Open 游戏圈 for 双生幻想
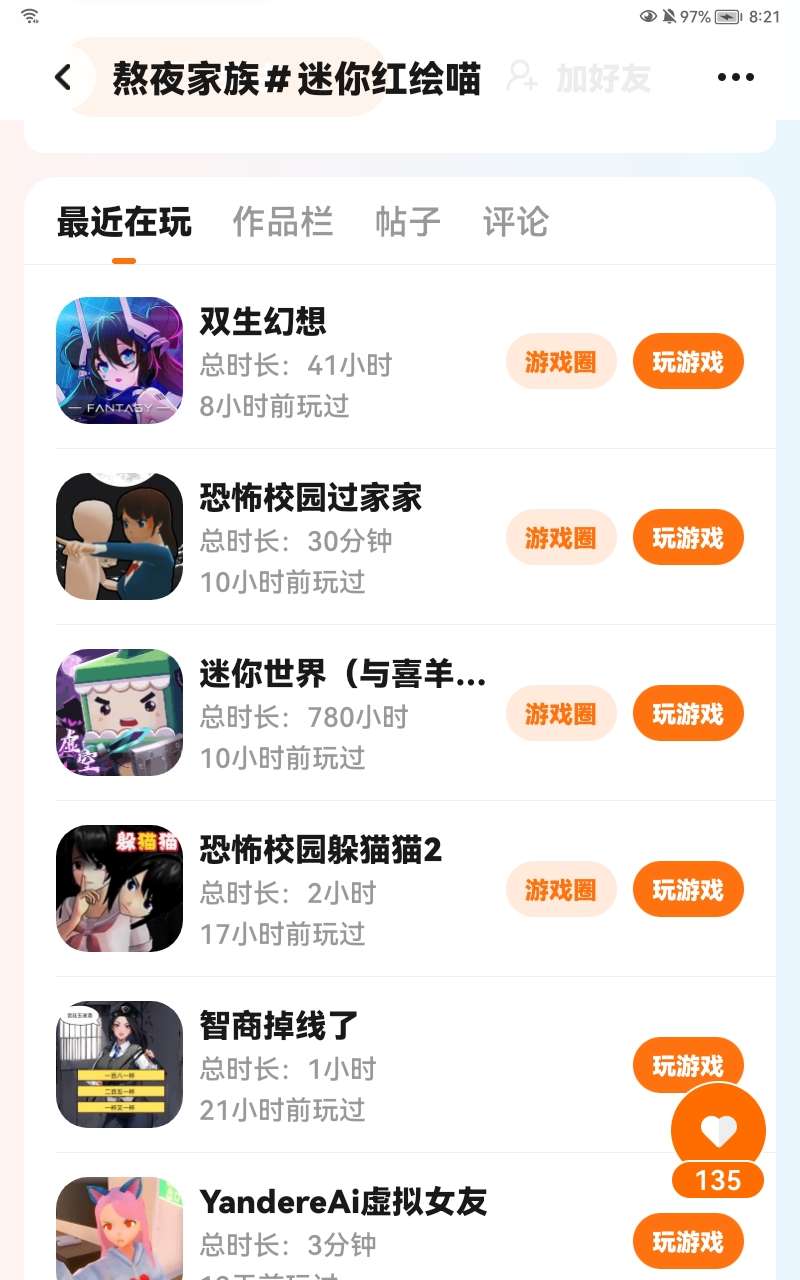 [x=560, y=361]
